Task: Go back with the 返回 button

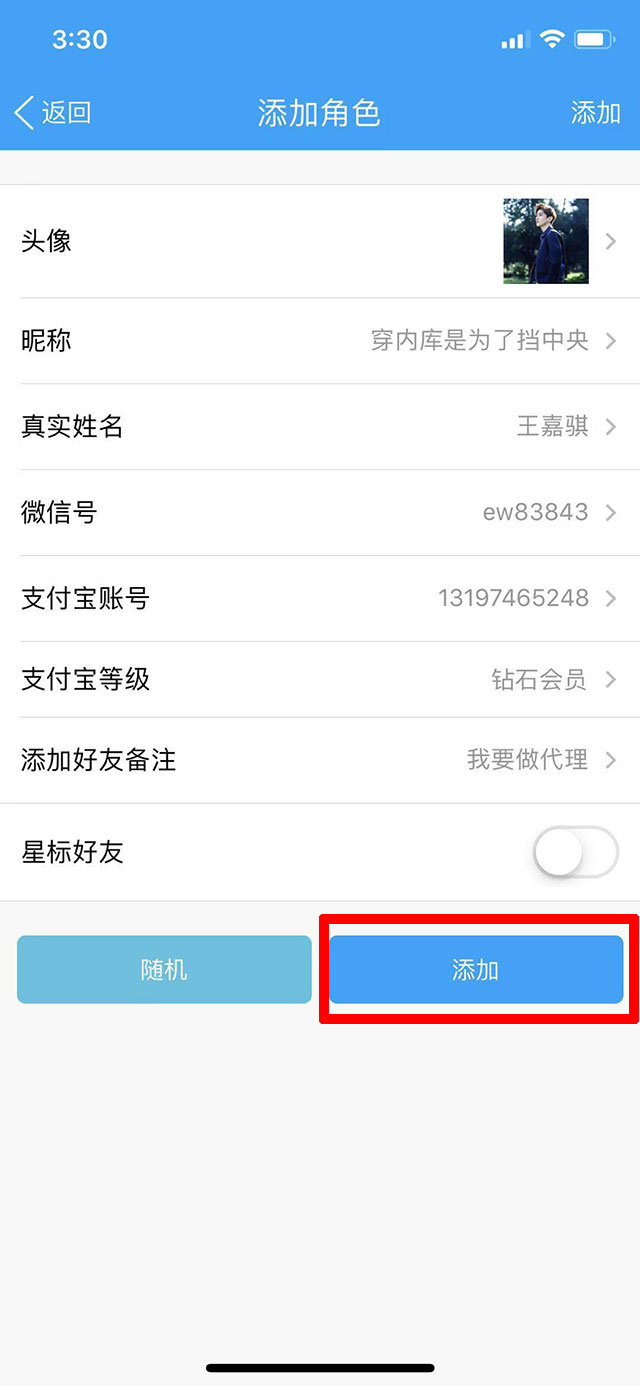Action: [54, 112]
